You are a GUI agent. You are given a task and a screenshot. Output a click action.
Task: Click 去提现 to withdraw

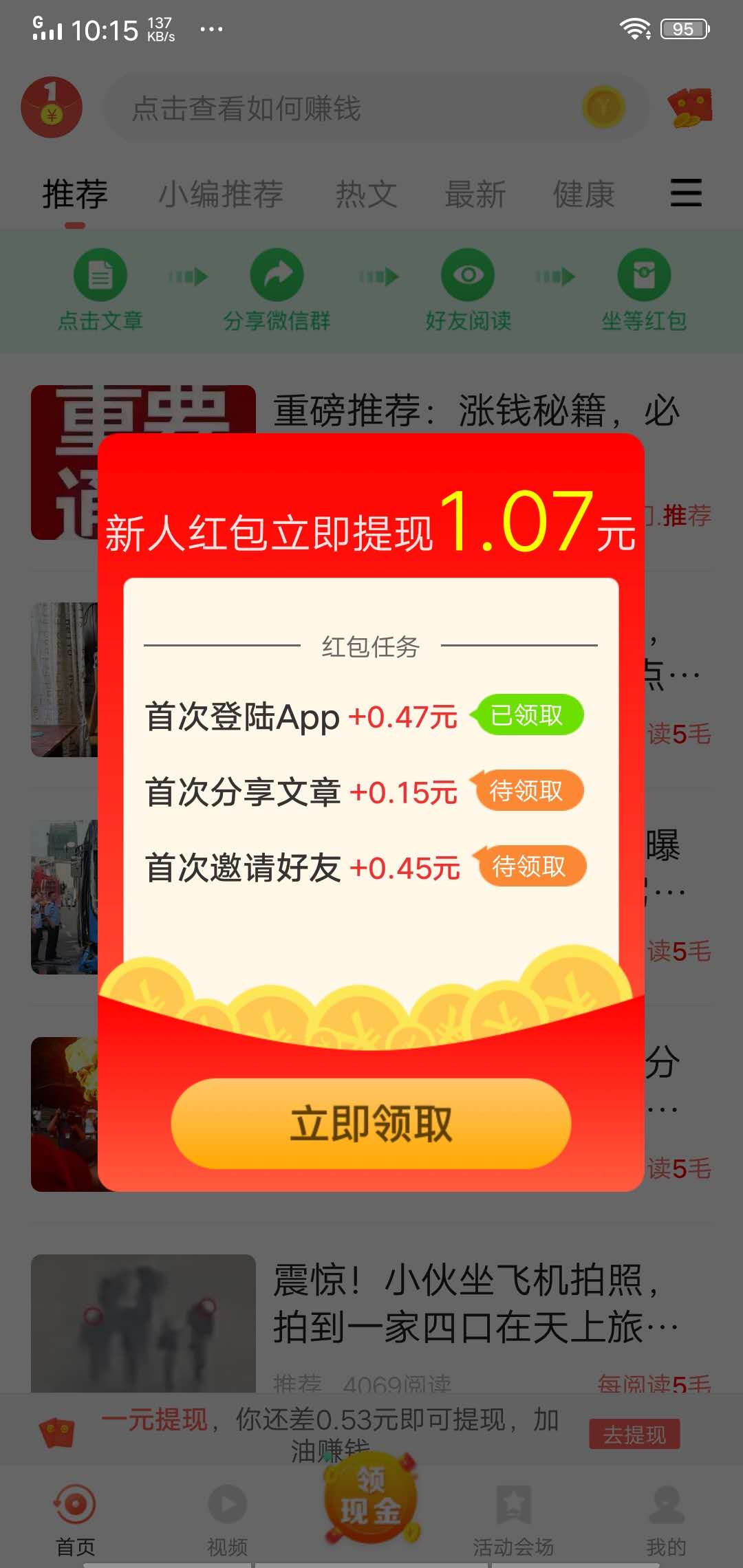pyautogui.click(x=635, y=1435)
